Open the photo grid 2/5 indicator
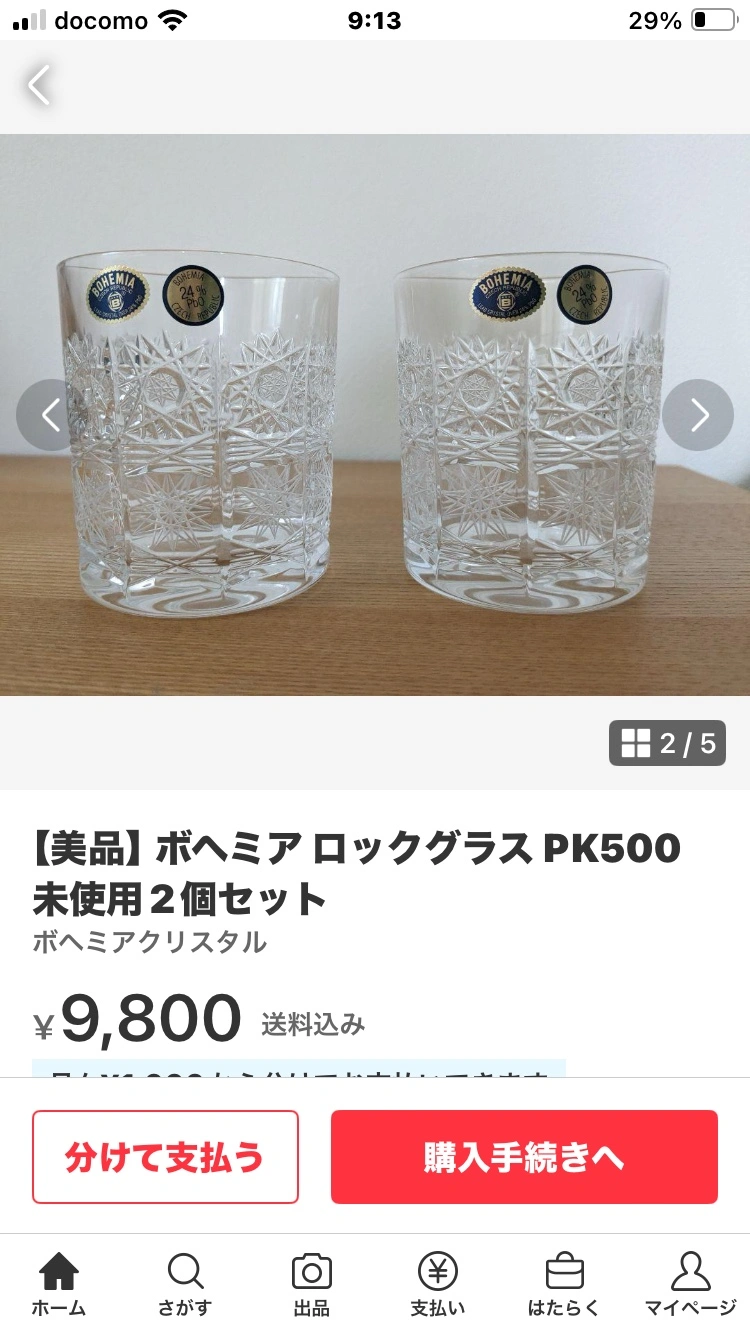 667,743
